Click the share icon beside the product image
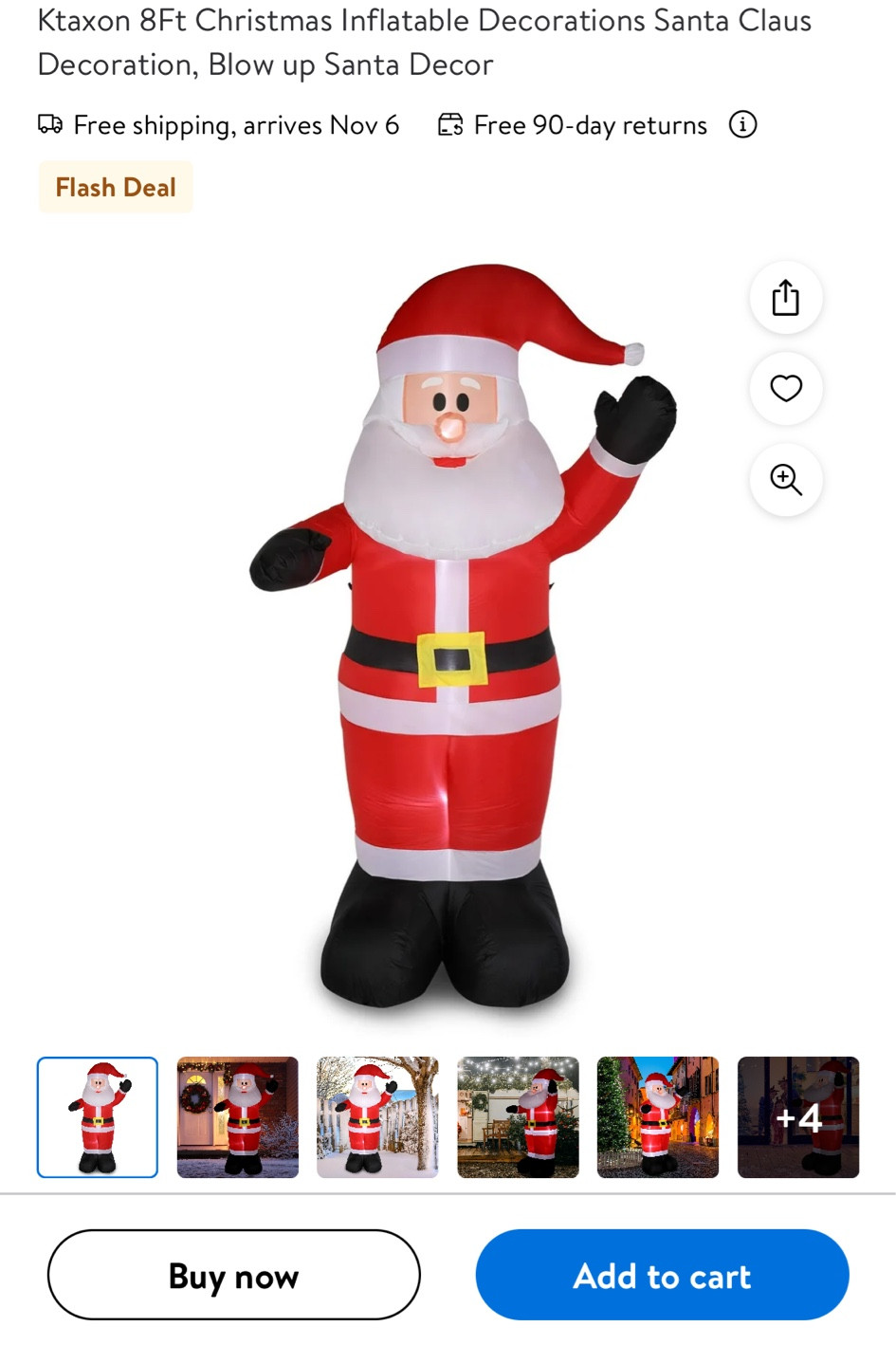 click(785, 297)
